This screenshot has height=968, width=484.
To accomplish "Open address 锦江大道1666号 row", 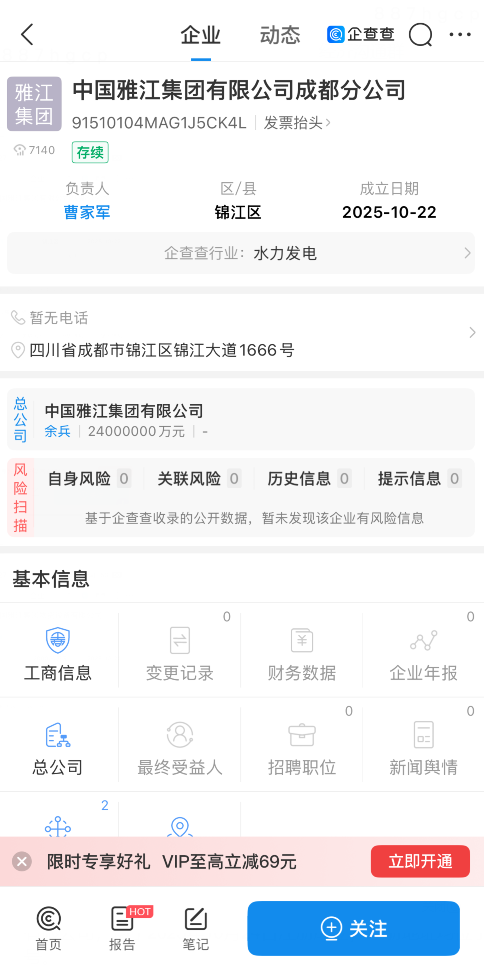I will [x=241, y=351].
